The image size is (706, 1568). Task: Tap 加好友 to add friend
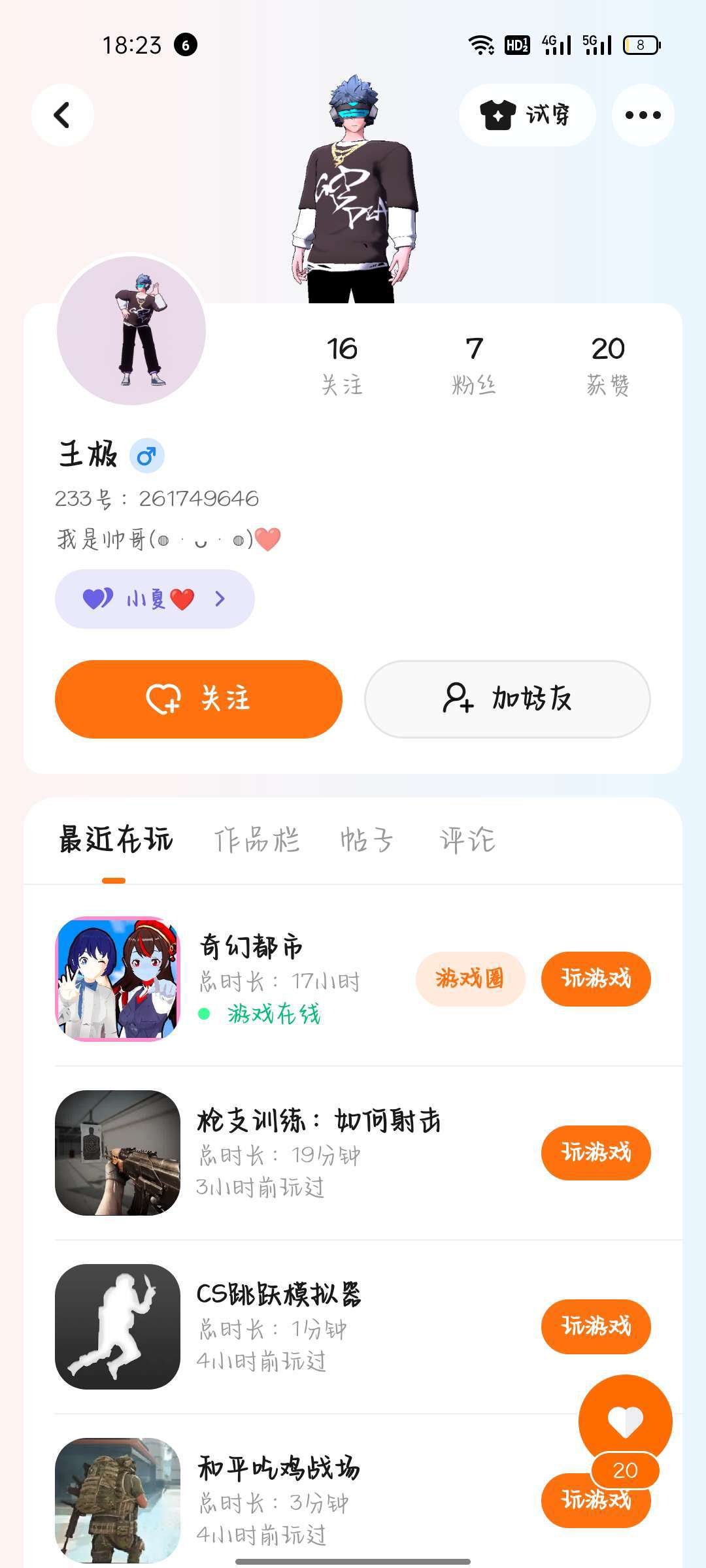507,699
